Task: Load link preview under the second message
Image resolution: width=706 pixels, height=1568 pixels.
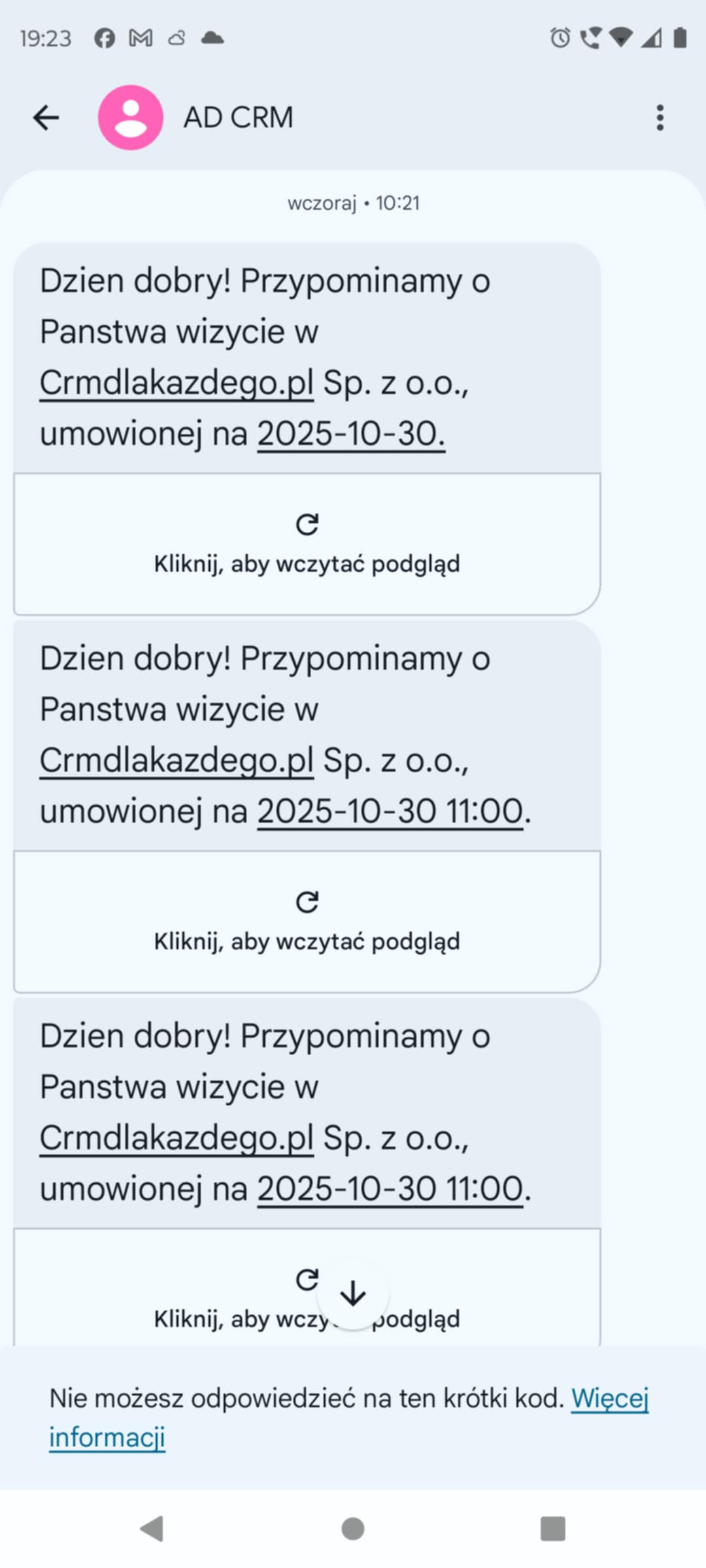Action: click(x=307, y=922)
